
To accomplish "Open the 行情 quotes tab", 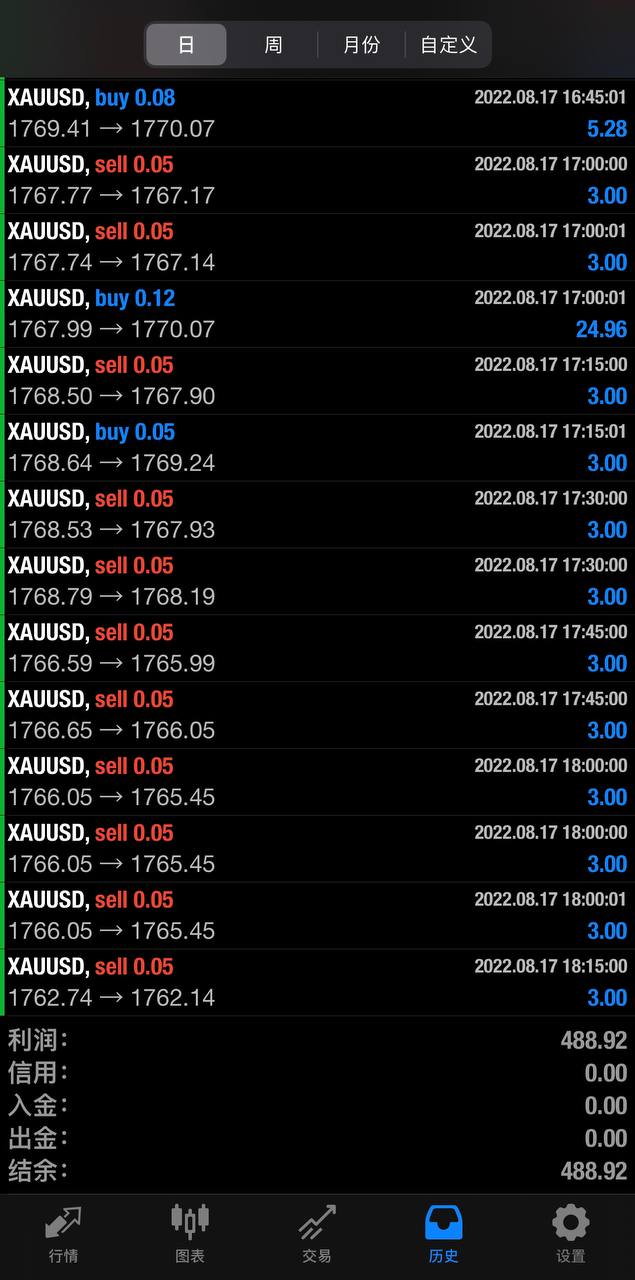I will (63, 1235).
